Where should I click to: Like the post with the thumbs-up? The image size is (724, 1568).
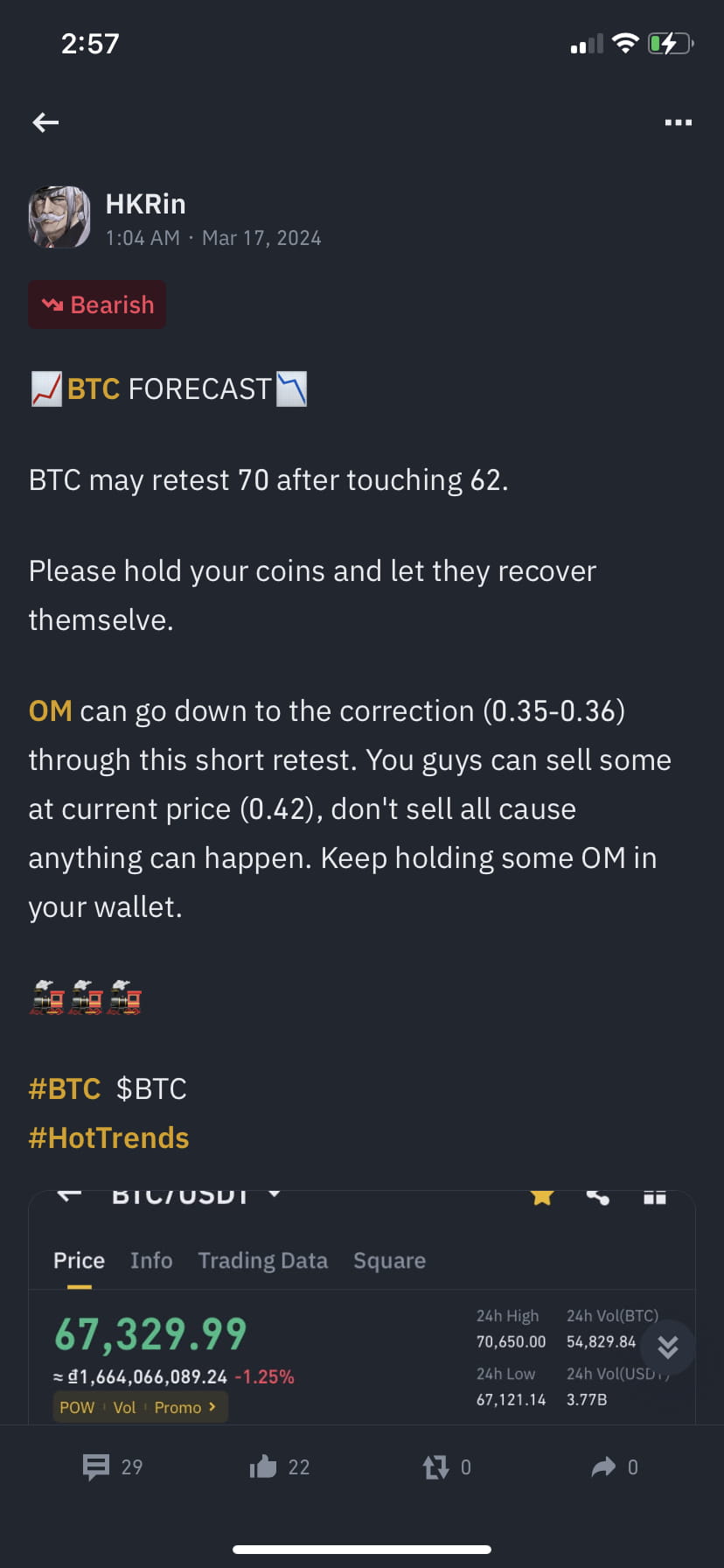click(268, 1466)
